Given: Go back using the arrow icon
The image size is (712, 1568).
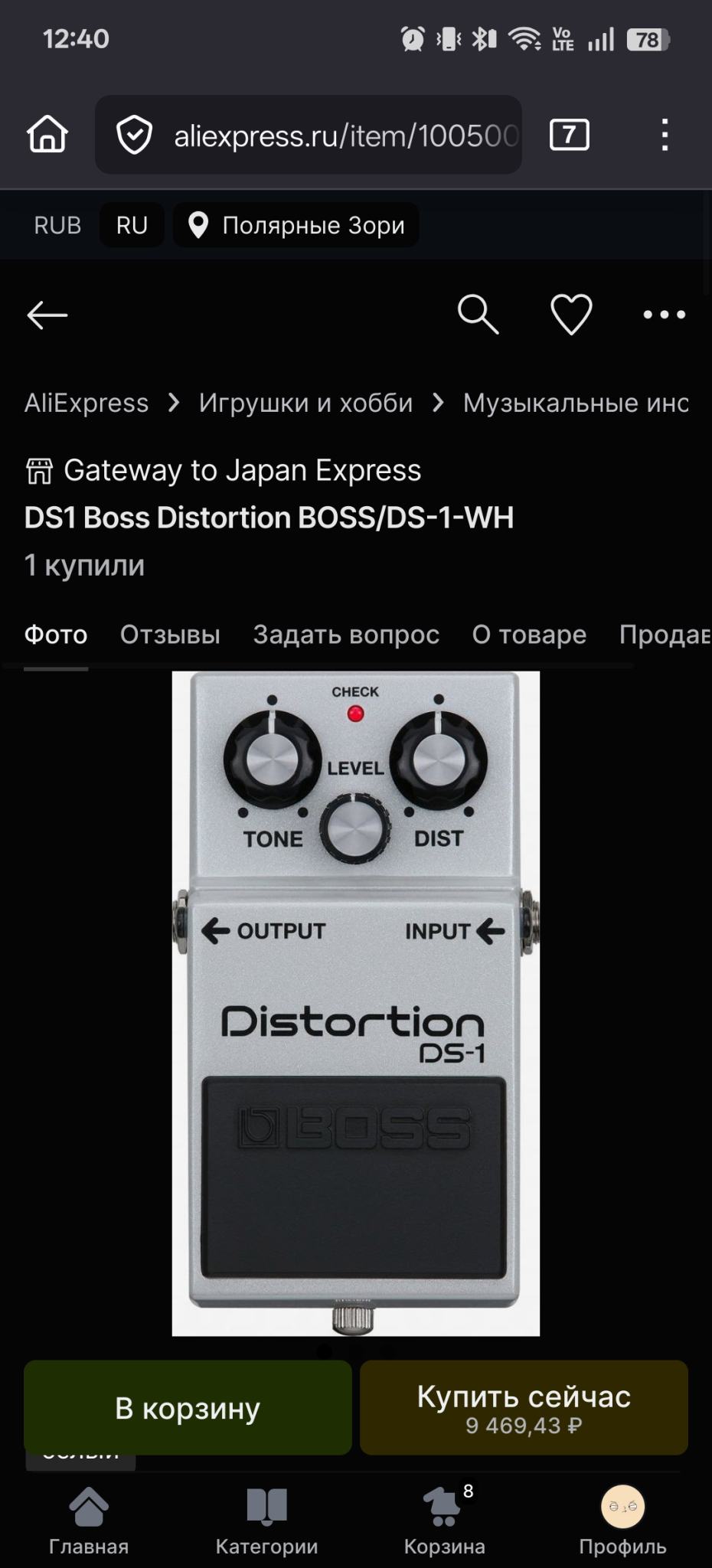Looking at the screenshot, I should [47, 315].
